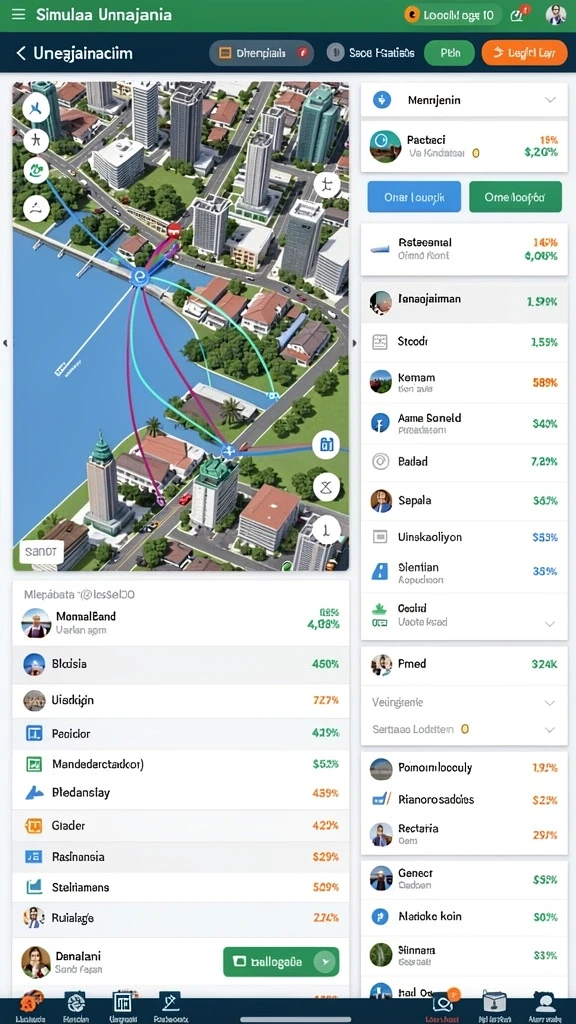This screenshot has width=576, height=1024.
Task: Select the Dhenpiais chip
Action: click(x=261, y=54)
